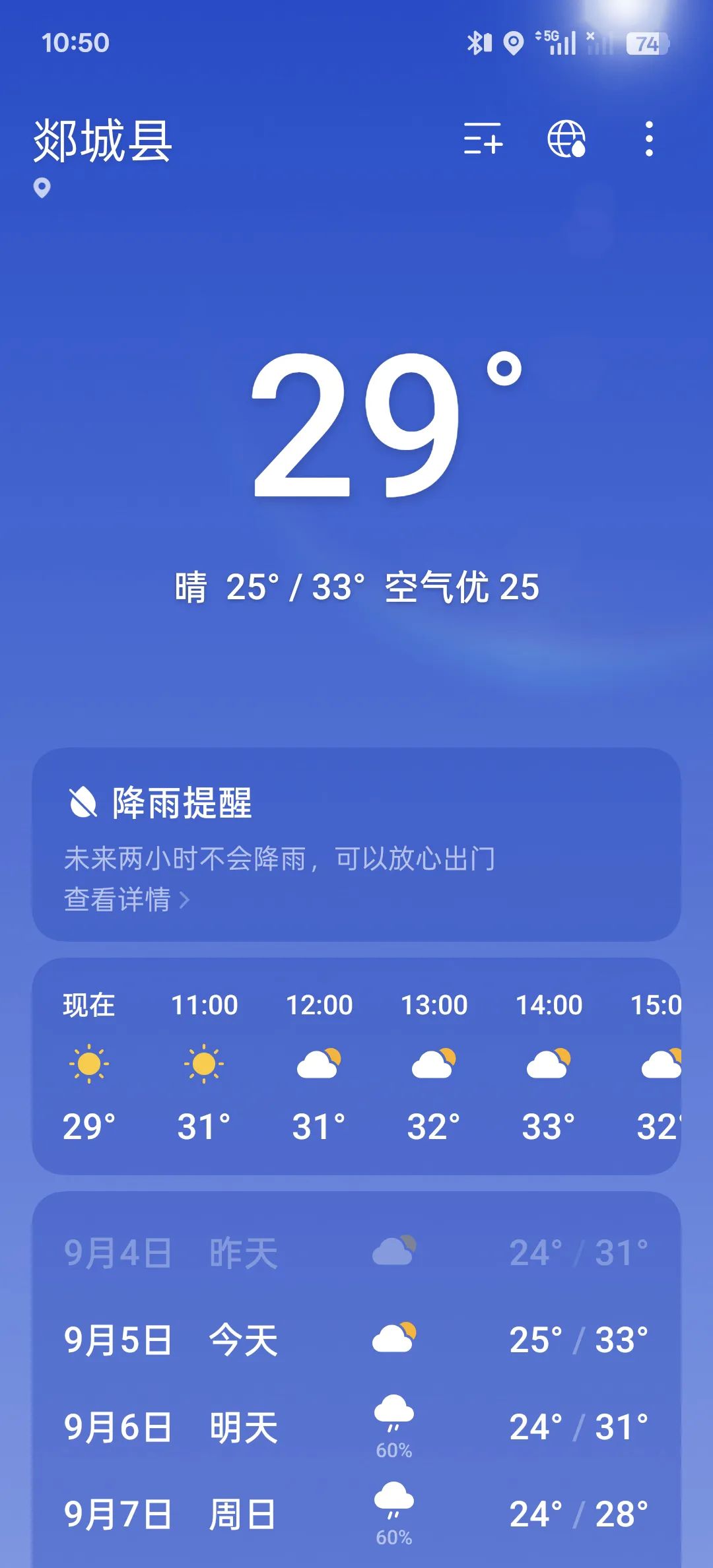Open the air quality 空气优 25 details
This screenshot has width=713, height=1568.
[462, 587]
